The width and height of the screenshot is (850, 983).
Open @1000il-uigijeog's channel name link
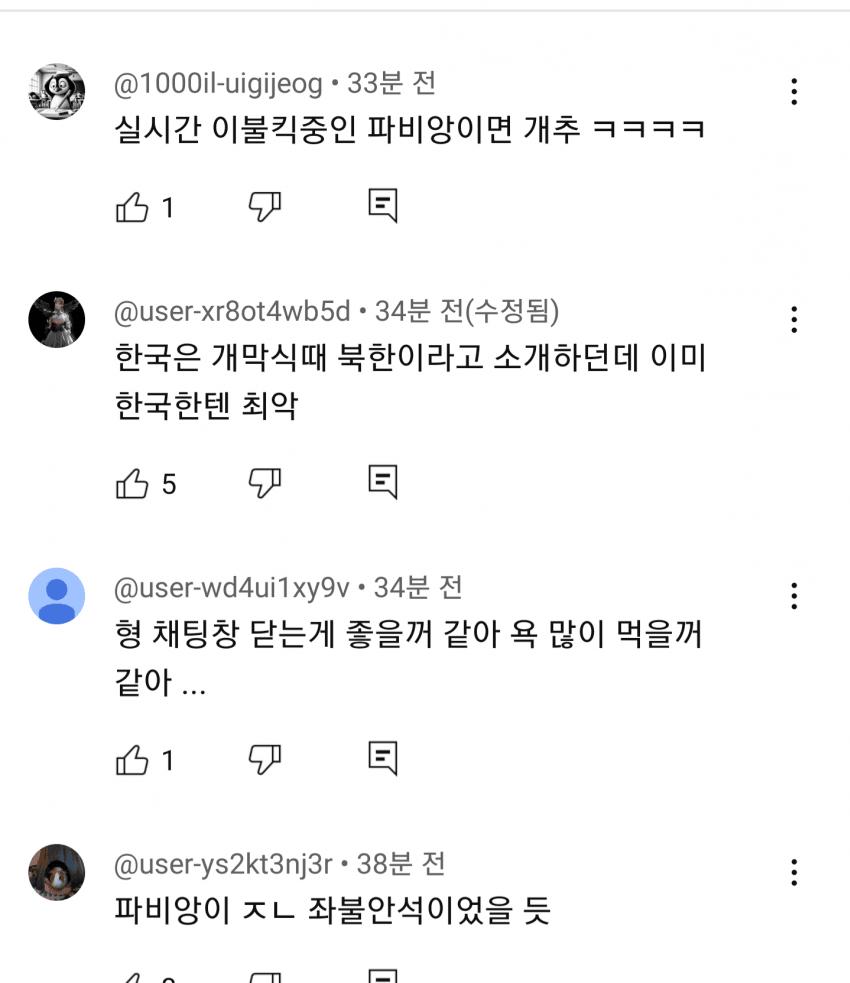218,85
